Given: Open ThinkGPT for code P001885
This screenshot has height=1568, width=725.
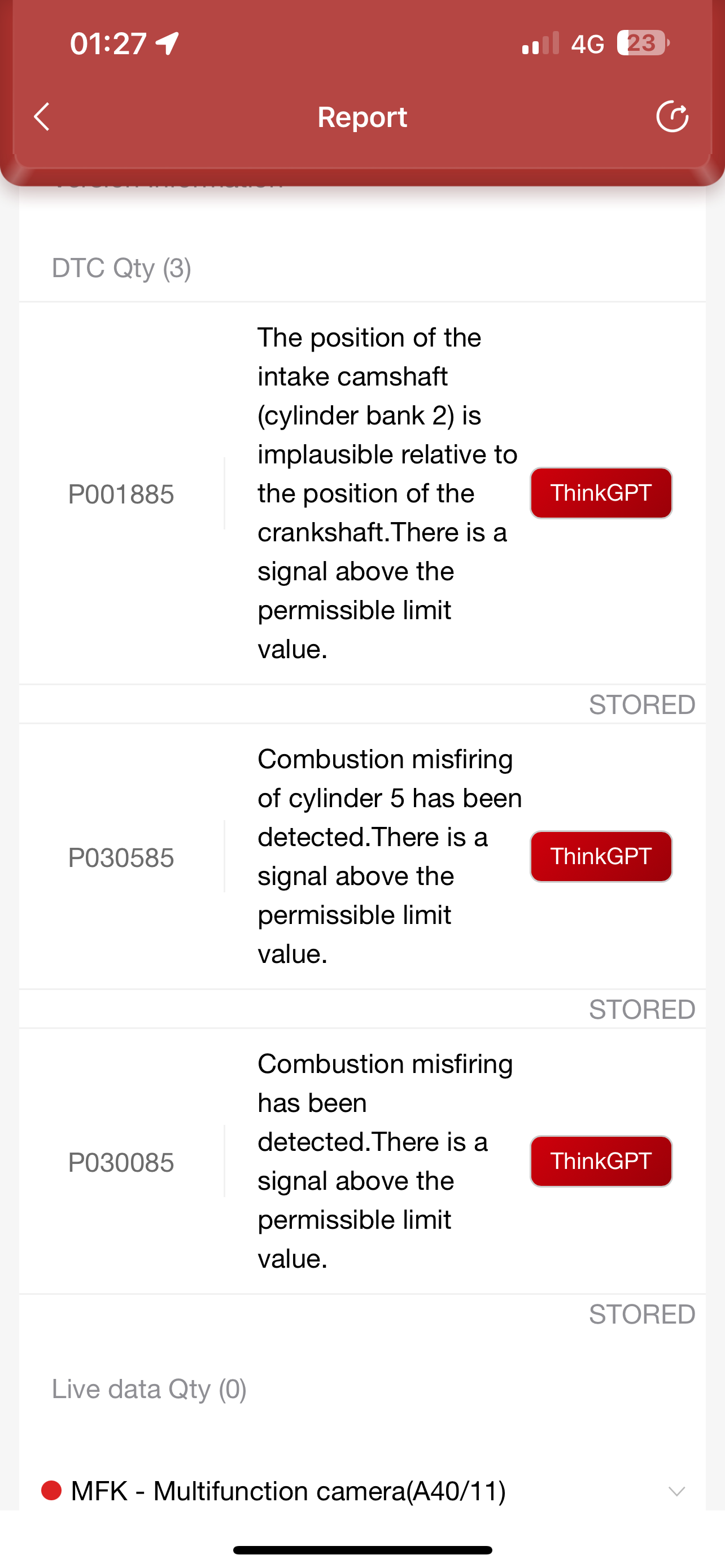Looking at the screenshot, I should 601,493.
